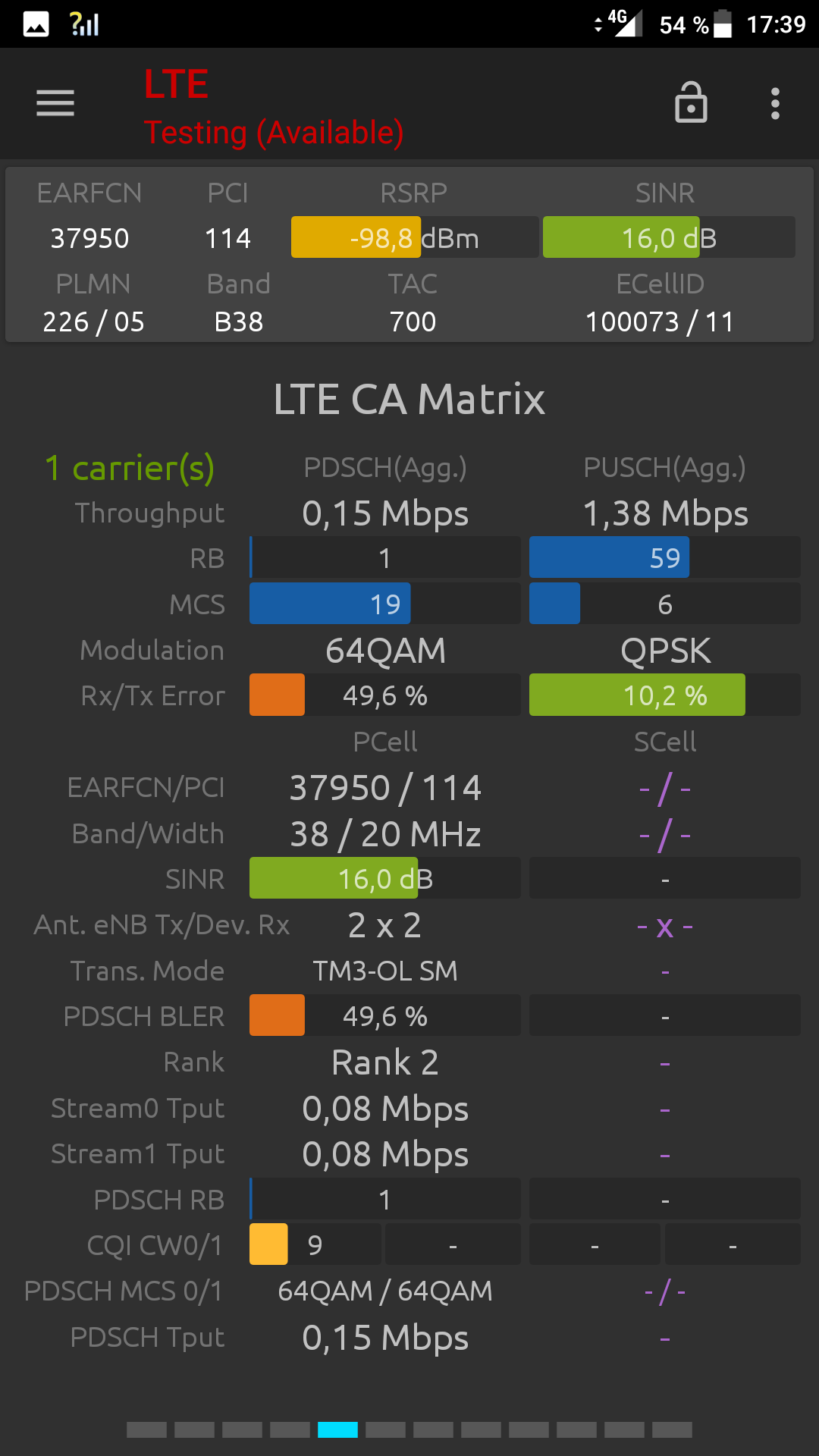The image size is (819, 1456).
Task: Open the three-dot overflow menu
Action: click(775, 103)
